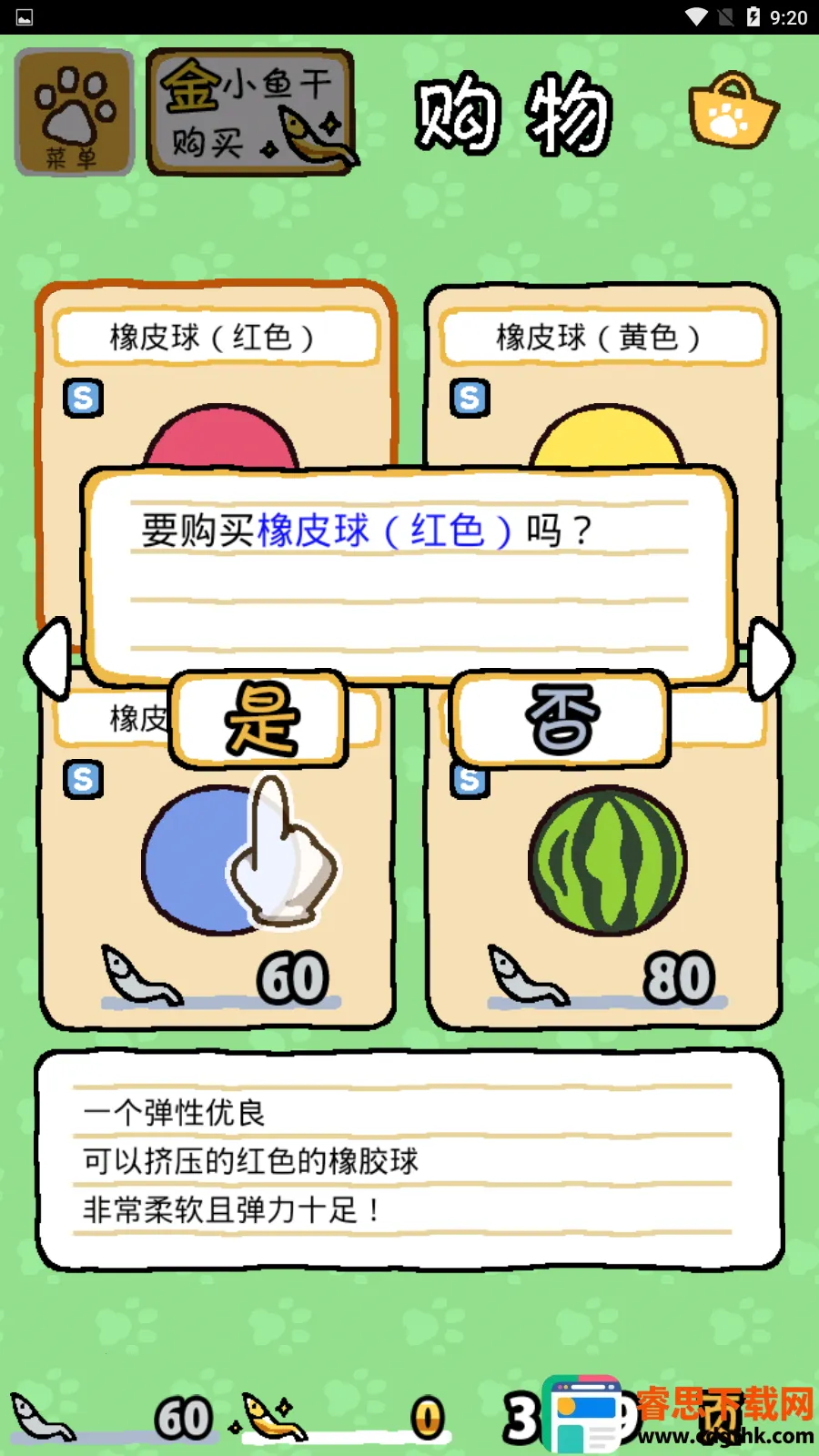This screenshot has width=819, height=1456.
Task: Open the paw shopping bag
Action: [733, 112]
